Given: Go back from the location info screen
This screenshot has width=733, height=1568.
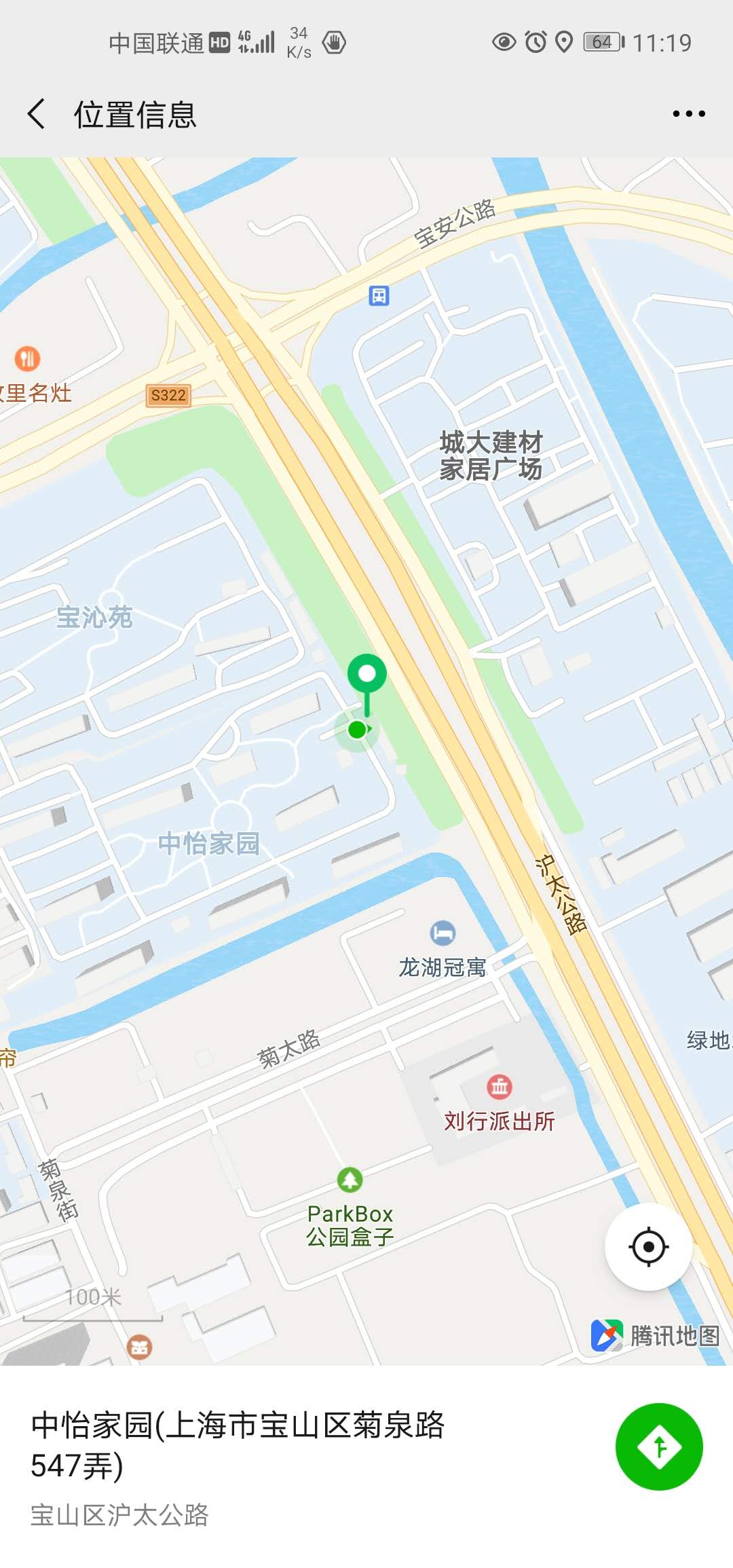Looking at the screenshot, I should point(37,113).
